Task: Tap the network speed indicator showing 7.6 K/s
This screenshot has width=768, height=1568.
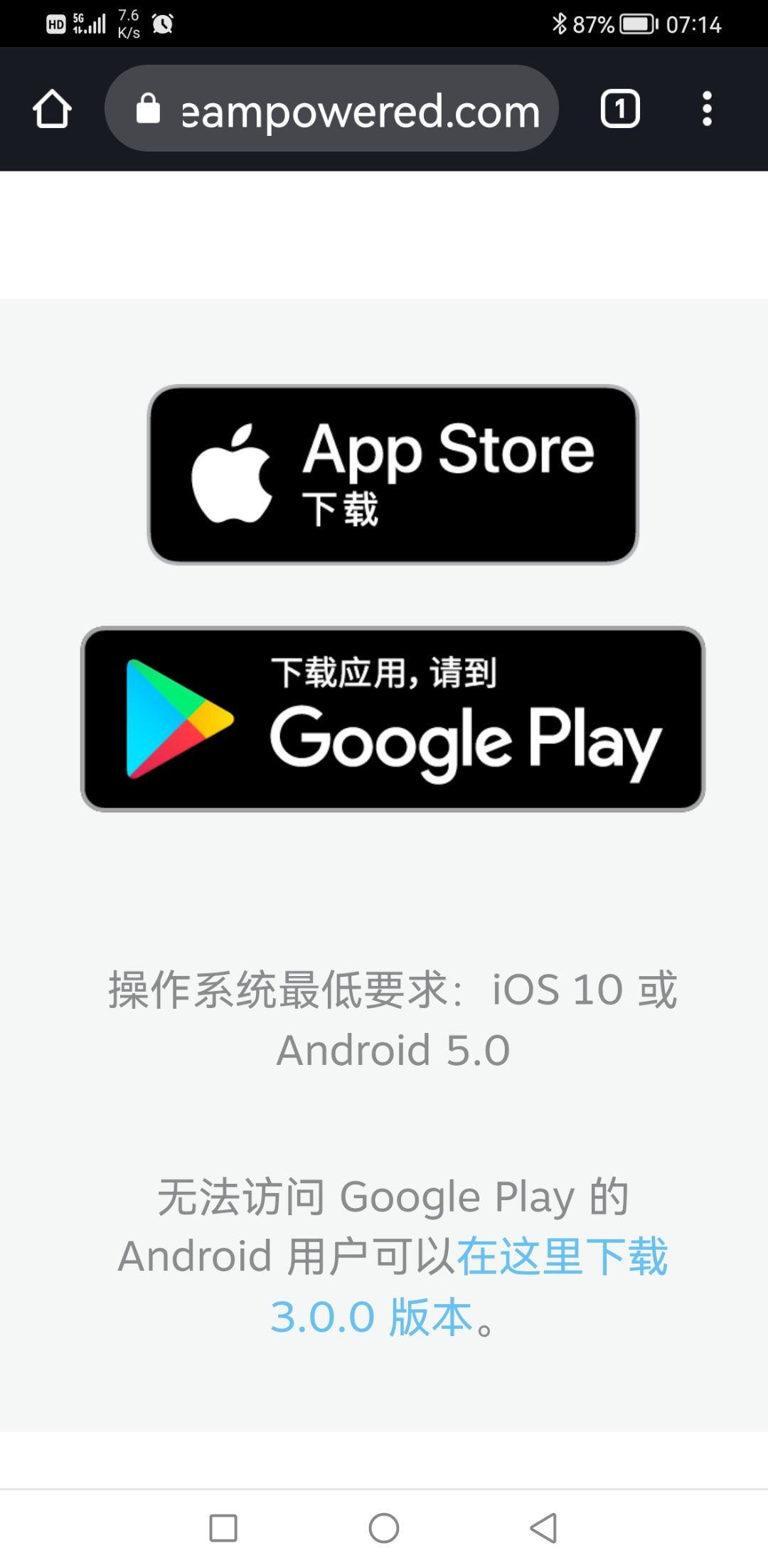Action: (x=127, y=23)
